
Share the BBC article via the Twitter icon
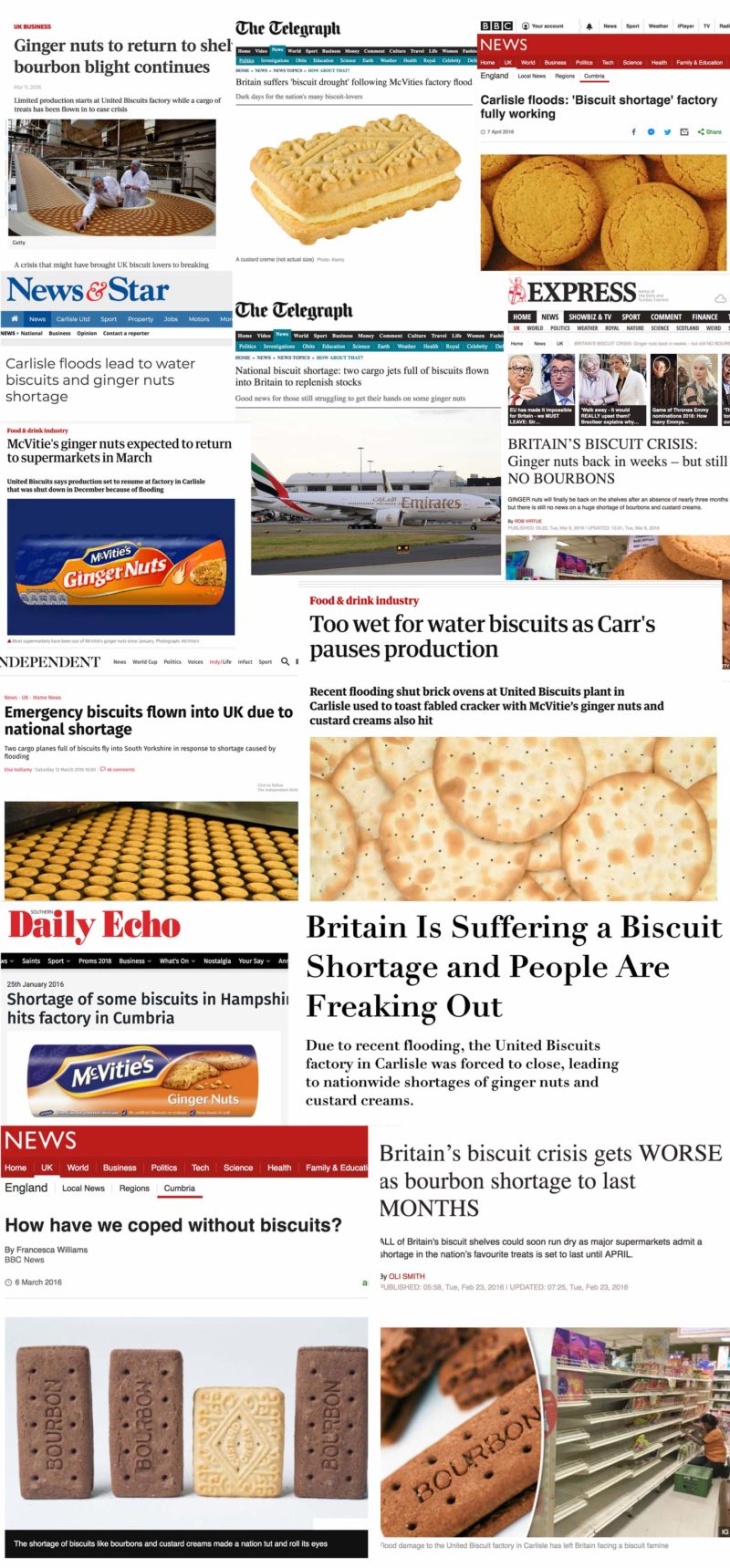pos(667,131)
